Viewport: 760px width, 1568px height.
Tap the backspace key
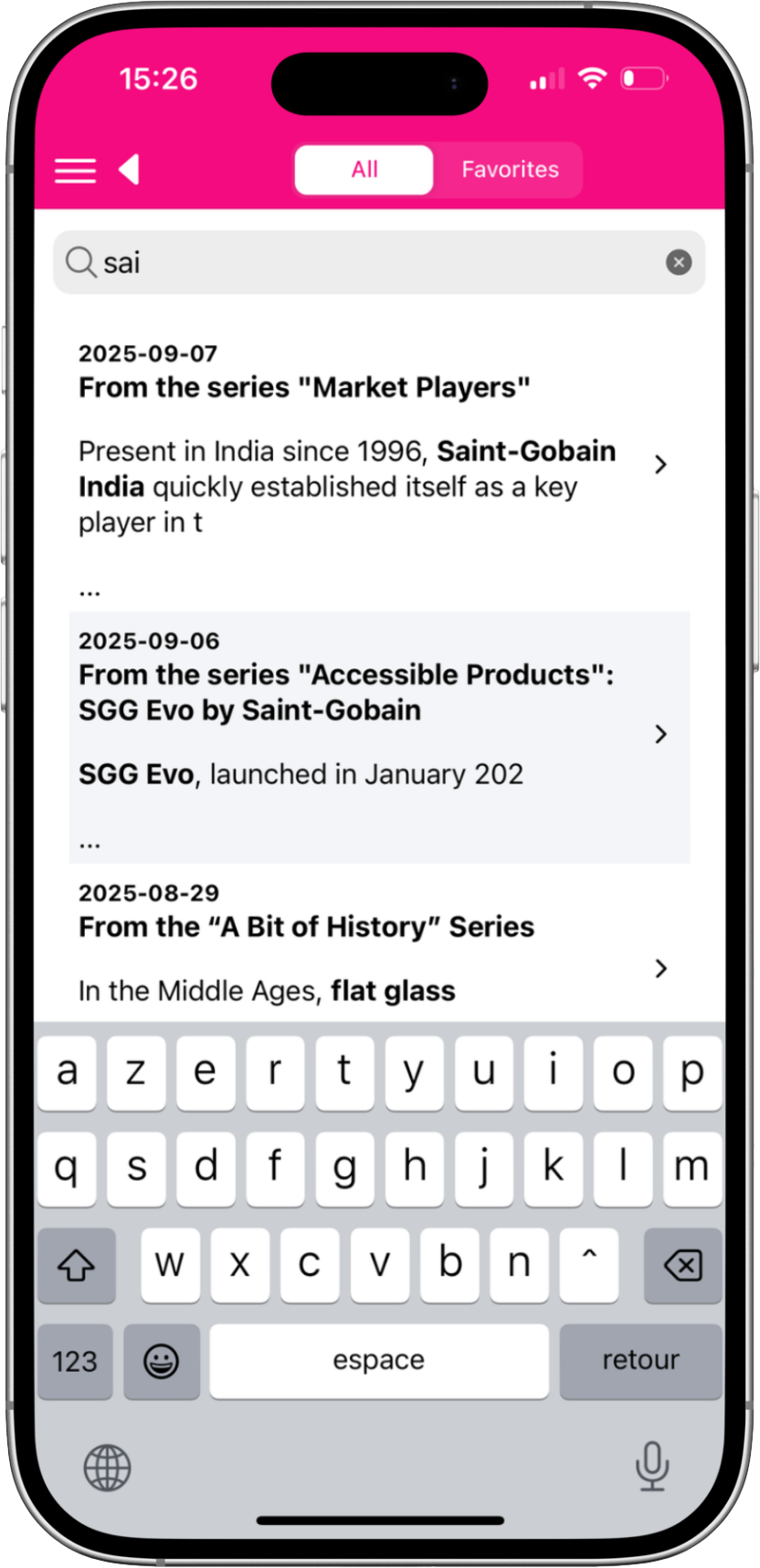(682, 1265)
